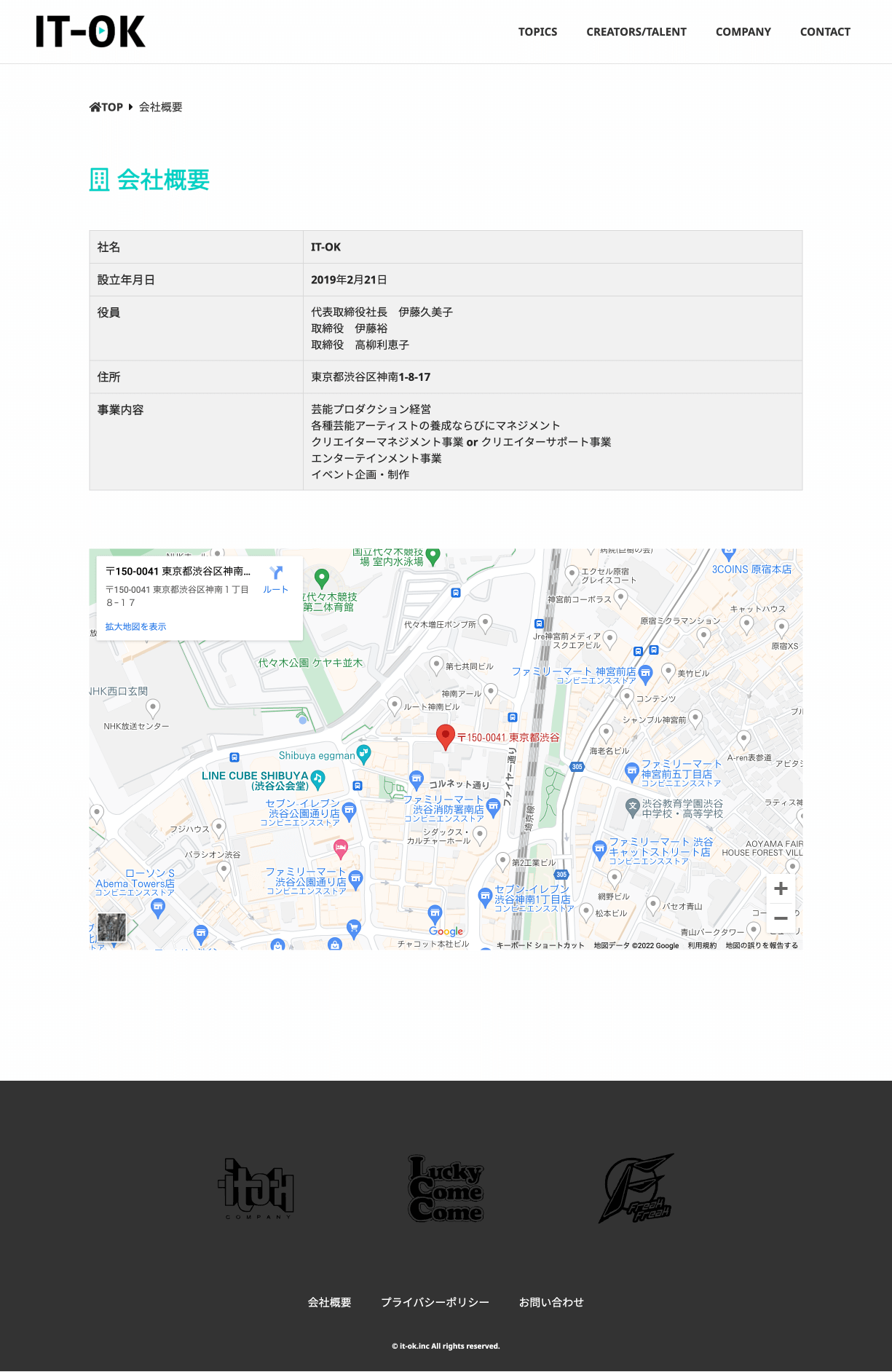The width and height of the screenshot is (892, 1372).
Task: Navigate back via the TOP breadcrumb
Action: coord(110,106)
